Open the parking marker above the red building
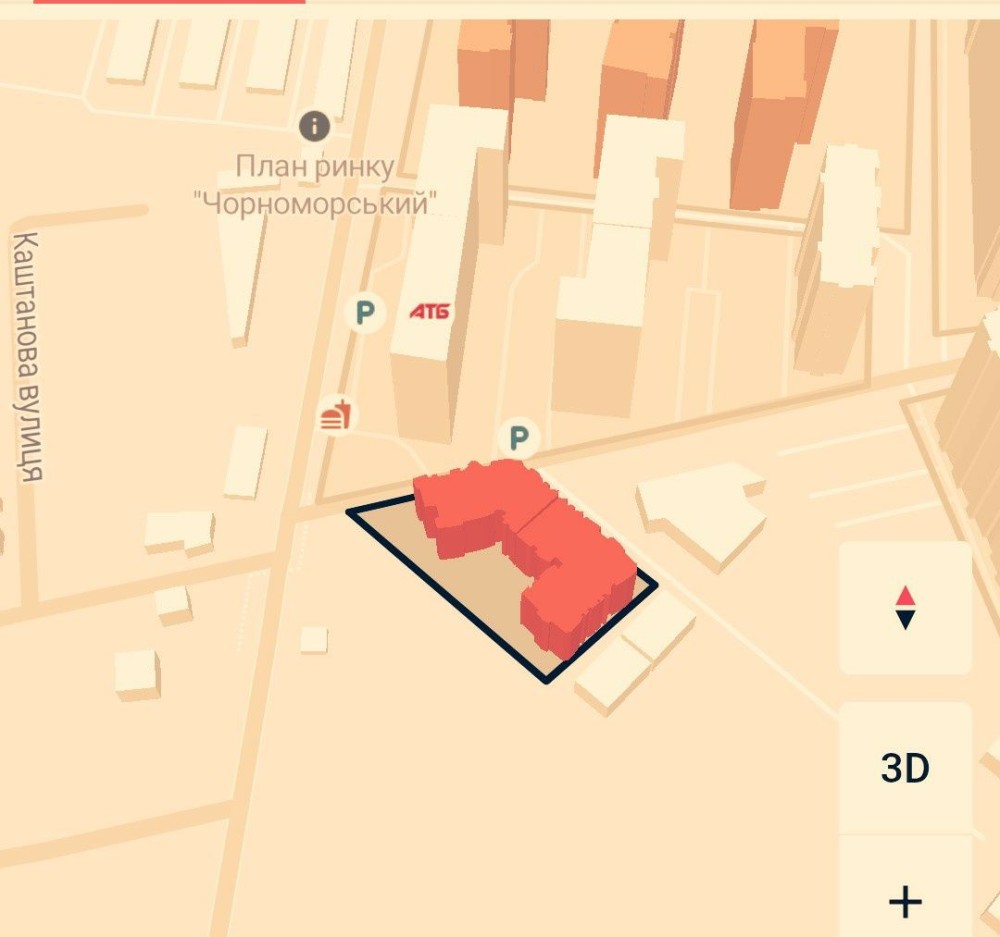This screenshot has width=1000, height=937. pos(518,437)
